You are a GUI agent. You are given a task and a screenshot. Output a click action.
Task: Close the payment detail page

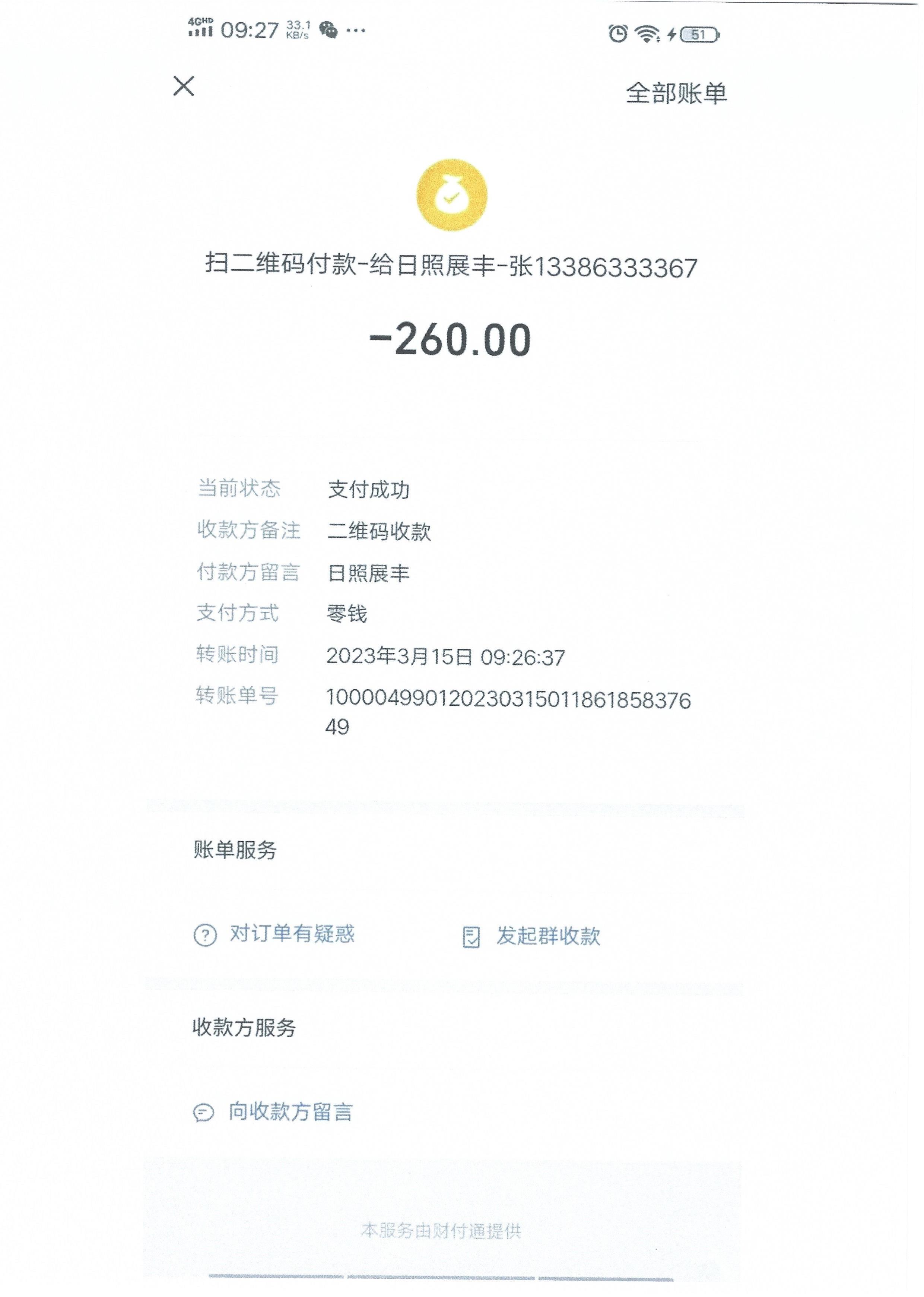point(184,86)
